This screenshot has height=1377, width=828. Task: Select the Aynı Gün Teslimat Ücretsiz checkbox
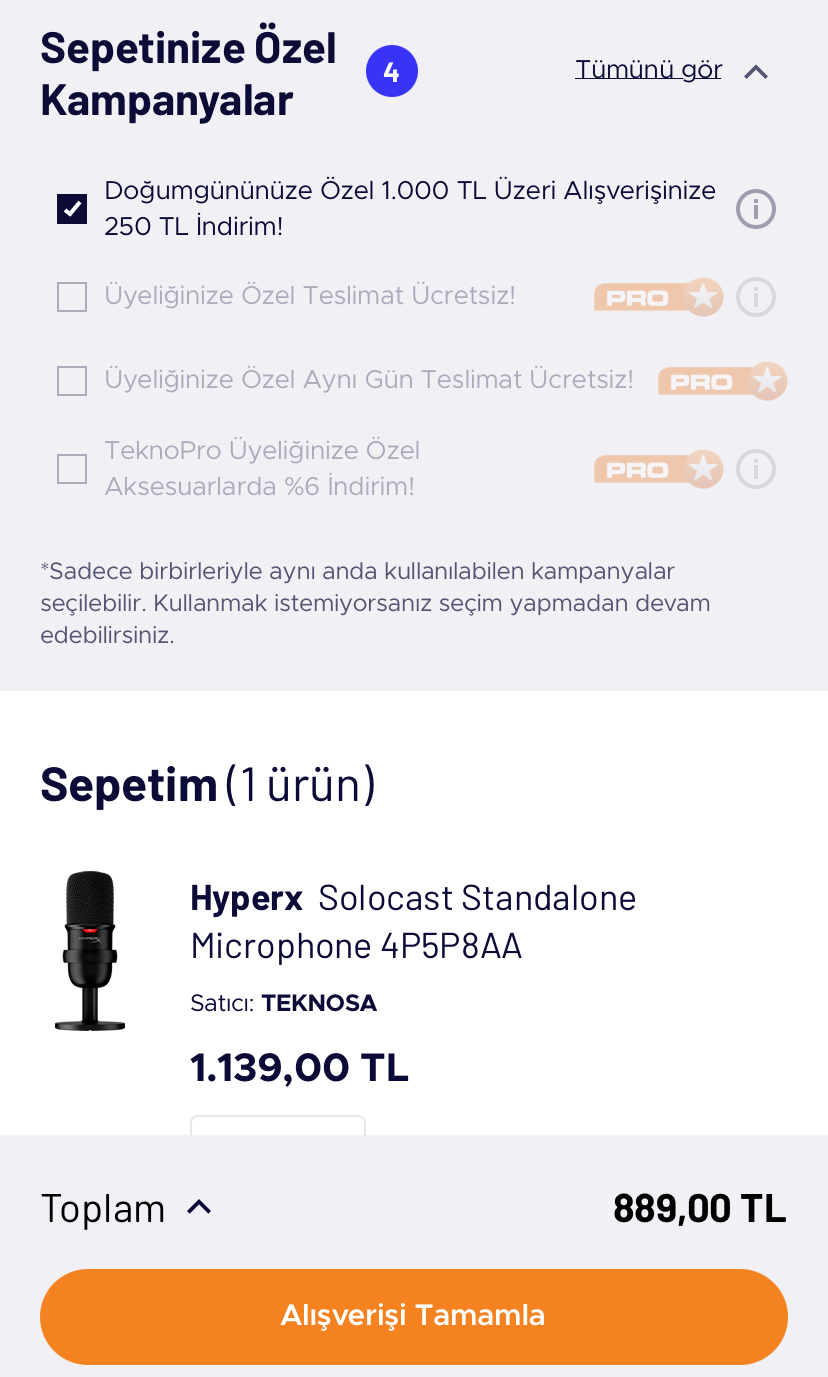(x=72, y=381)
